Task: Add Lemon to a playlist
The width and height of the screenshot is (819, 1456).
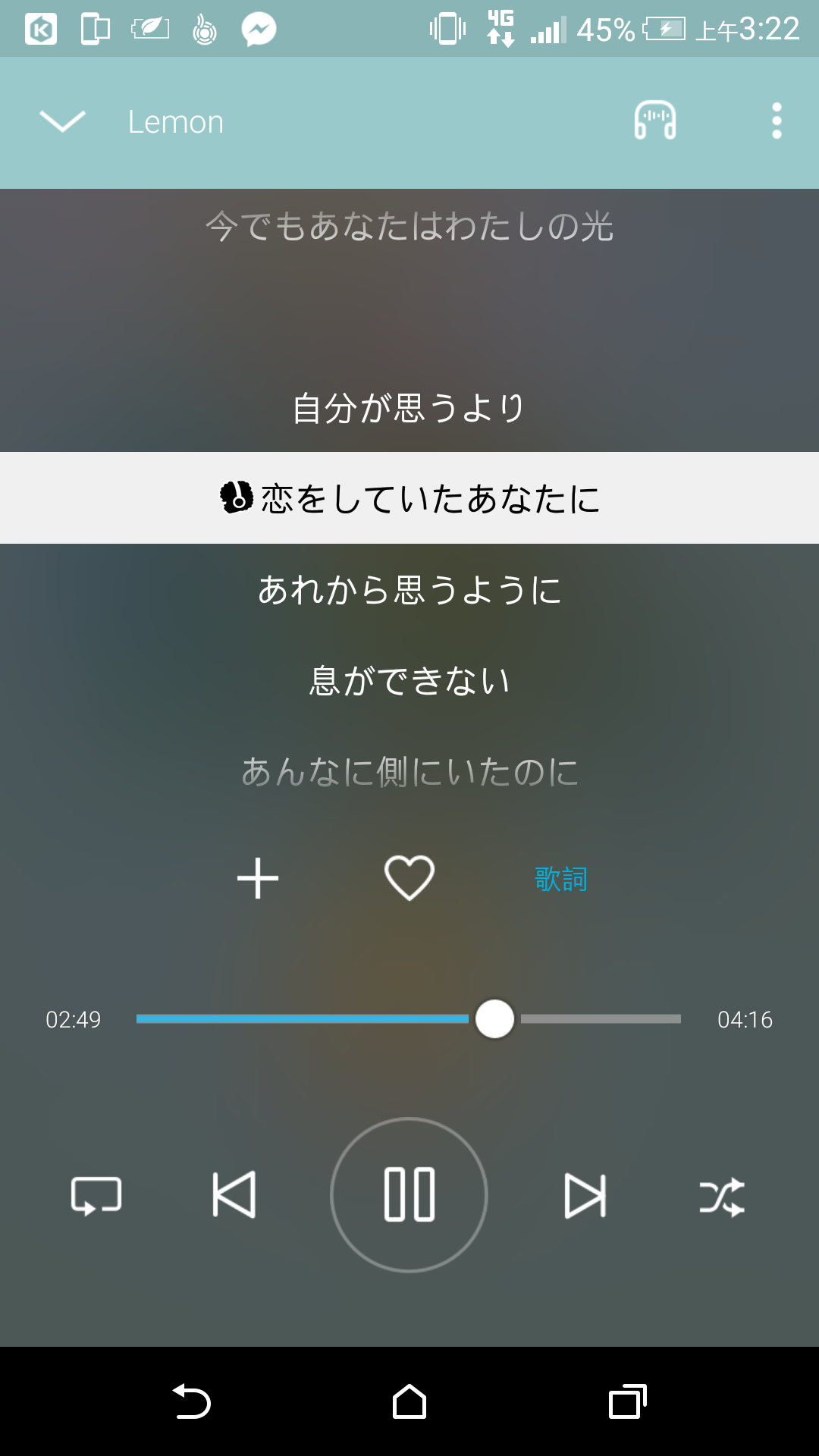Action: pos(258,878)
